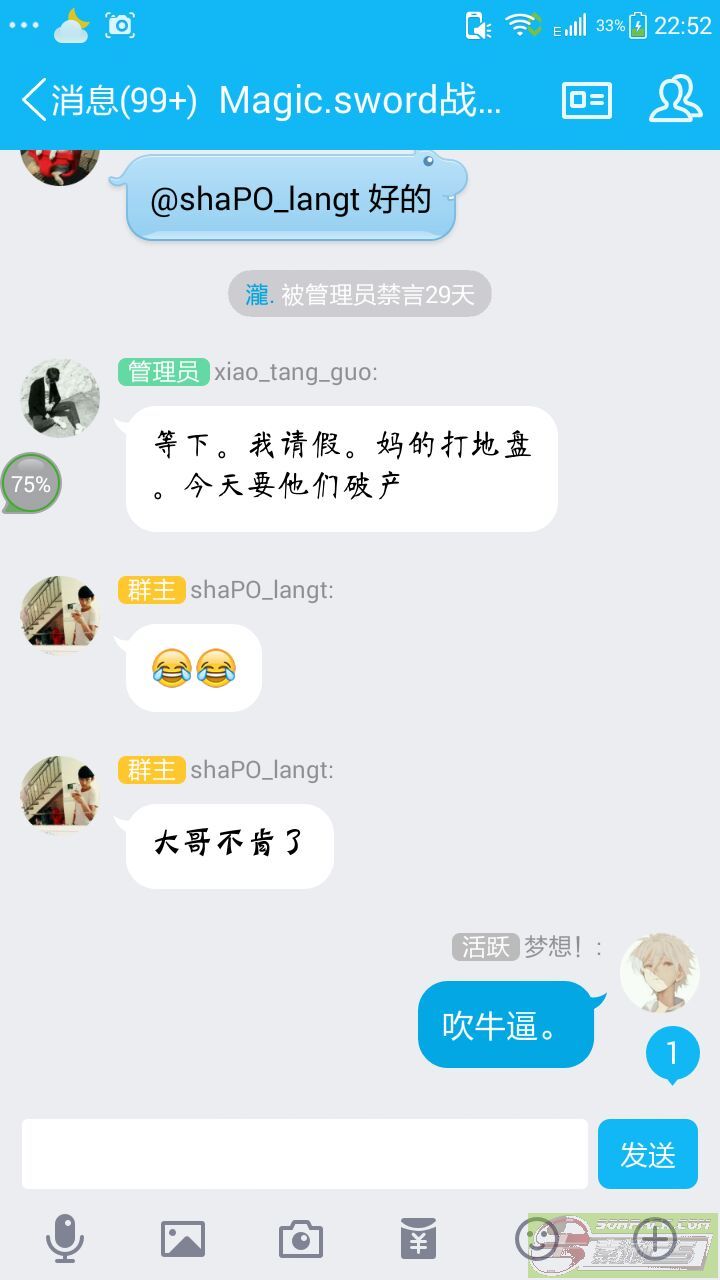Open the group members icon
The height and width of the screenshot is (1280, 720).
click(x=675, y=100)
